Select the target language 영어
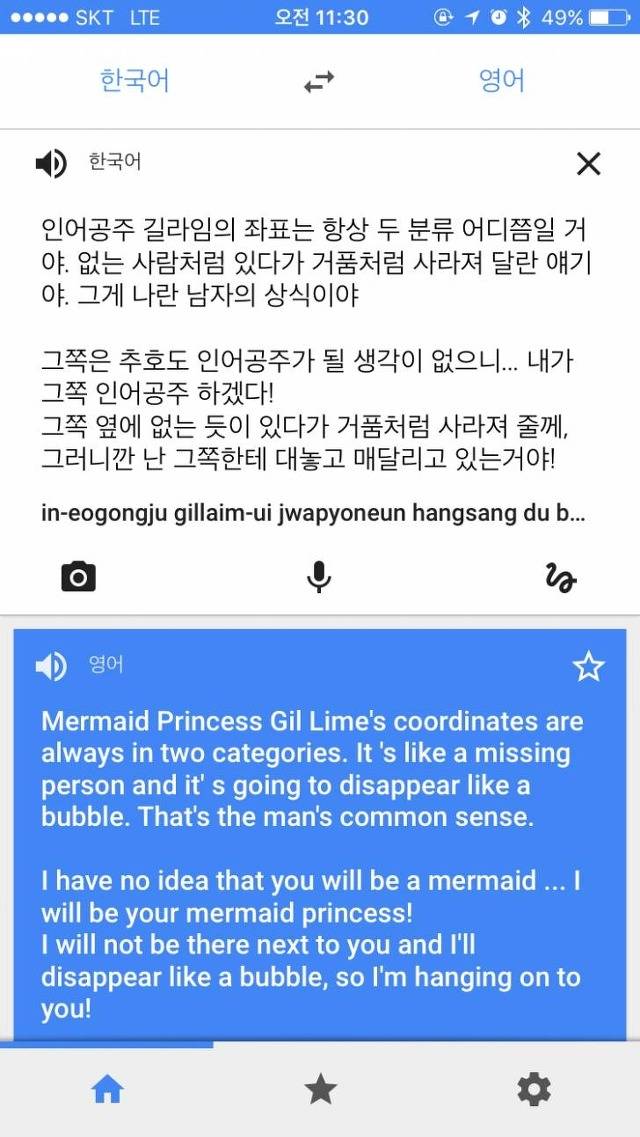 502,80
